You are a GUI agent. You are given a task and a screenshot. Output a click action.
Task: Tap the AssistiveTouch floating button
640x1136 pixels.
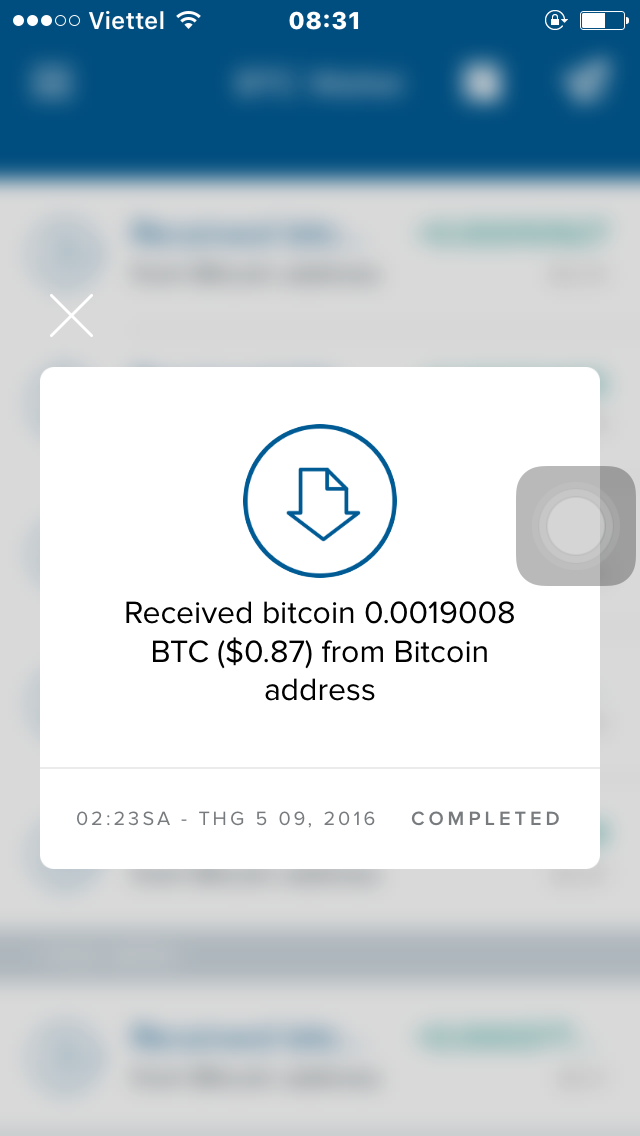click(x=576, y=525)
